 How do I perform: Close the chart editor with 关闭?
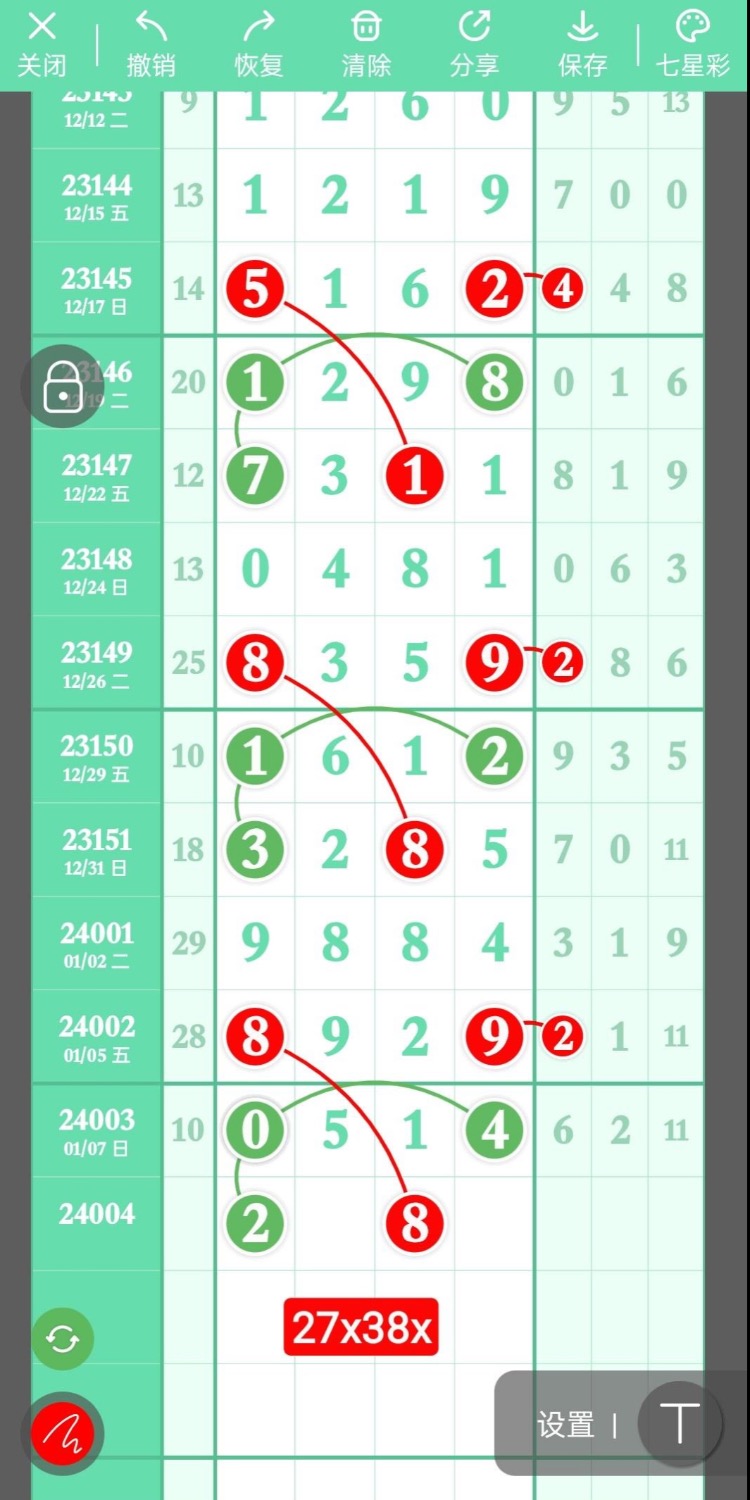(x=42, y=45)
